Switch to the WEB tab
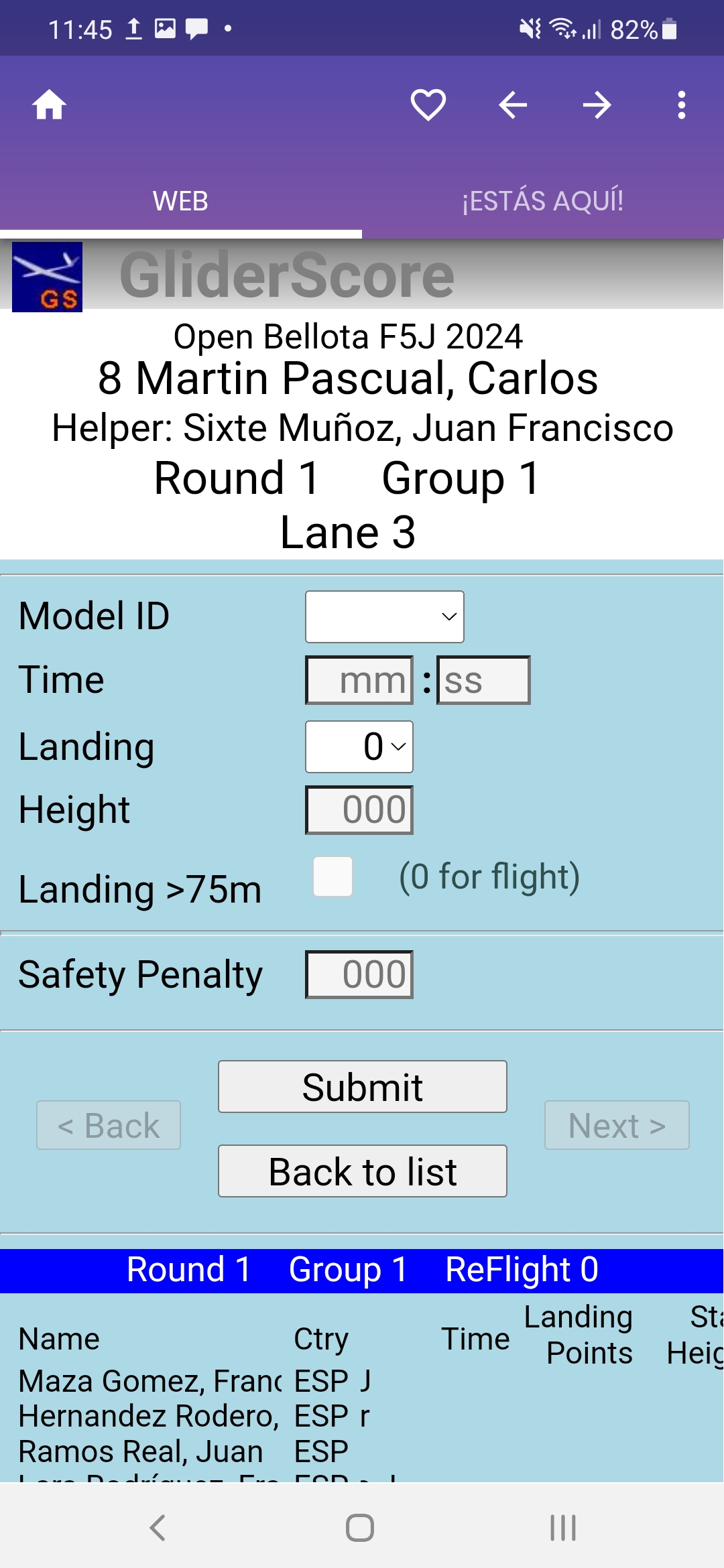 pyautogui.click(x=180, y=201)
